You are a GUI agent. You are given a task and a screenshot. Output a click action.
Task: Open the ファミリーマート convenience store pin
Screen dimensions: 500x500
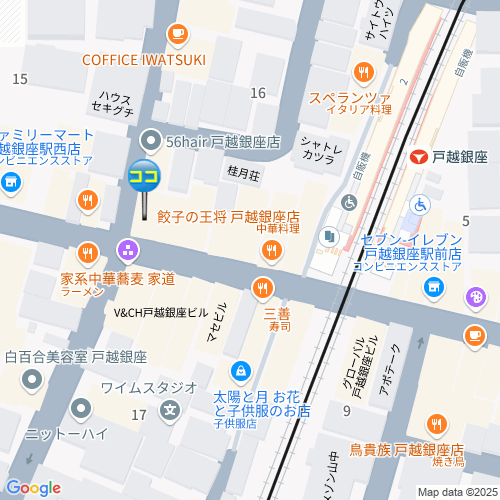pyautogui.click(x=11, y=183)
